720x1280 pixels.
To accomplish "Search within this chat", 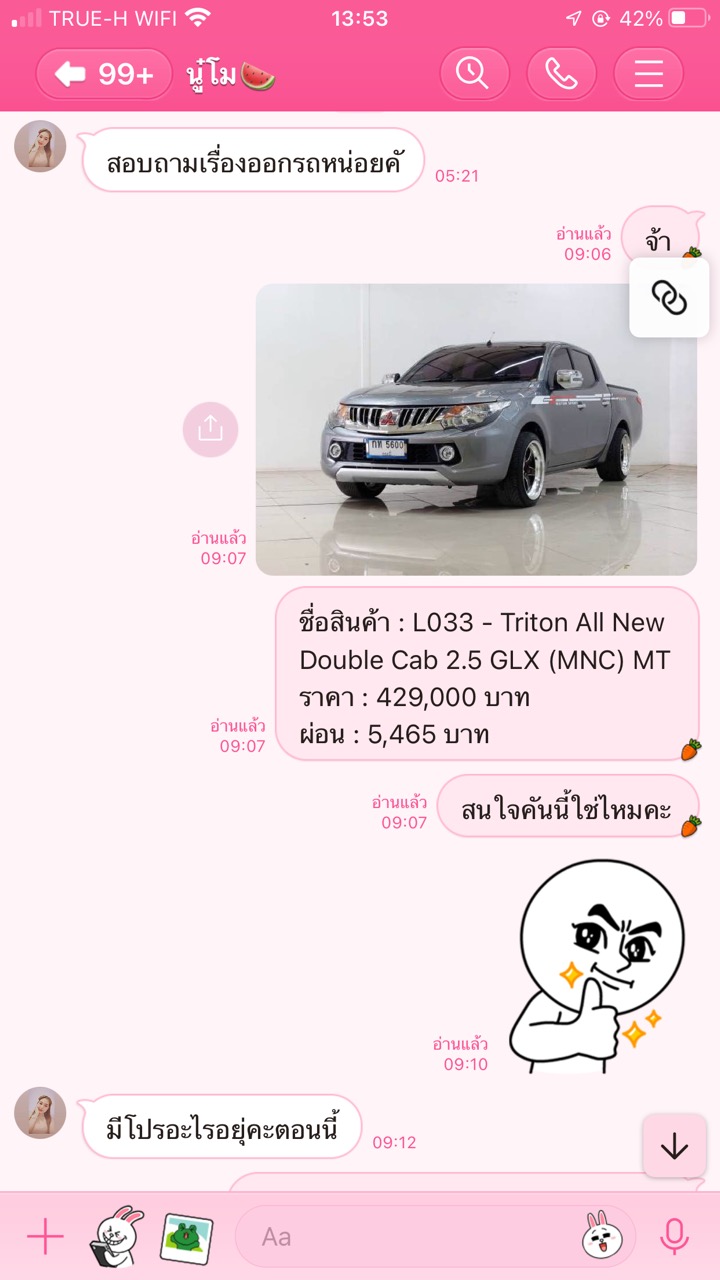I will pyautogui.click(x=474, y=74).
